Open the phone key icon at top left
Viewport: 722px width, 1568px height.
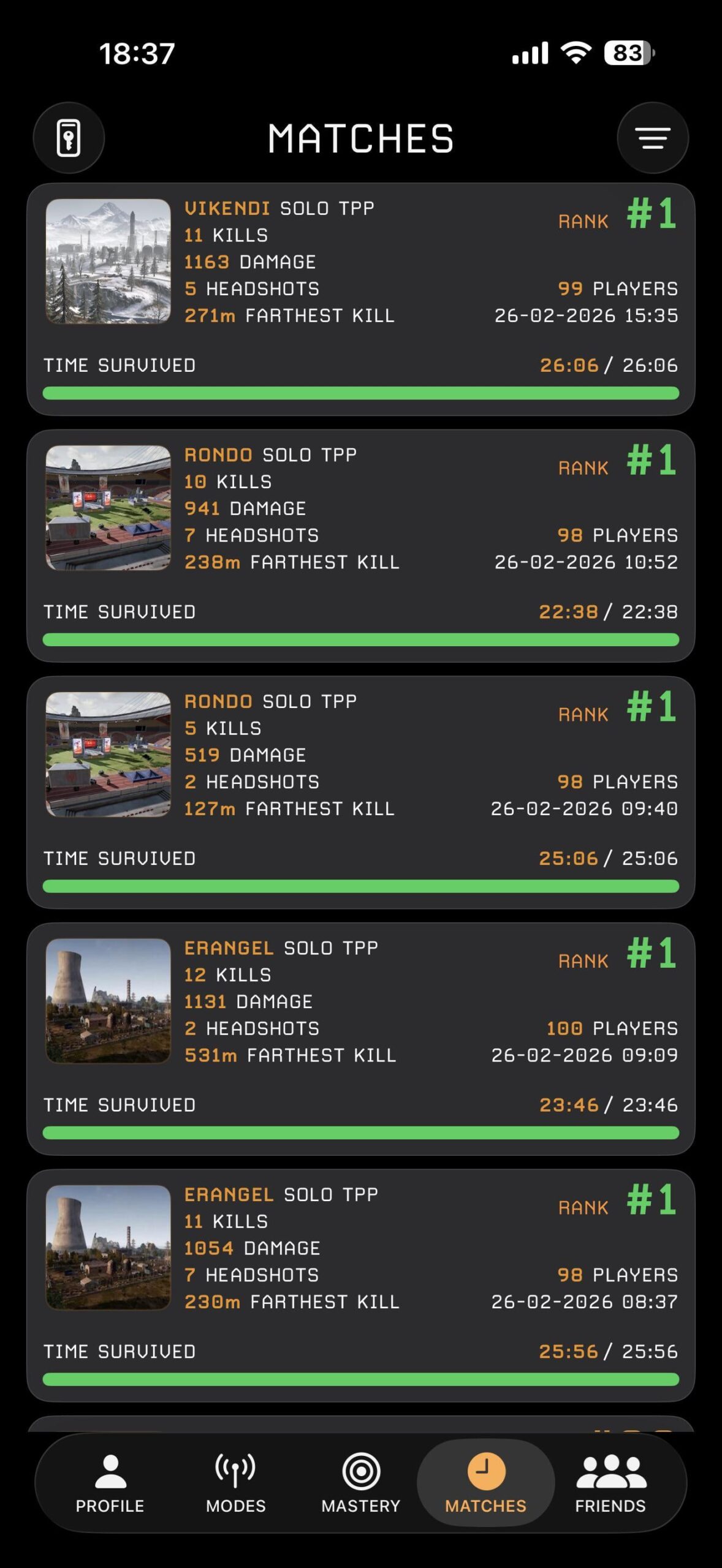click(69, 138)
